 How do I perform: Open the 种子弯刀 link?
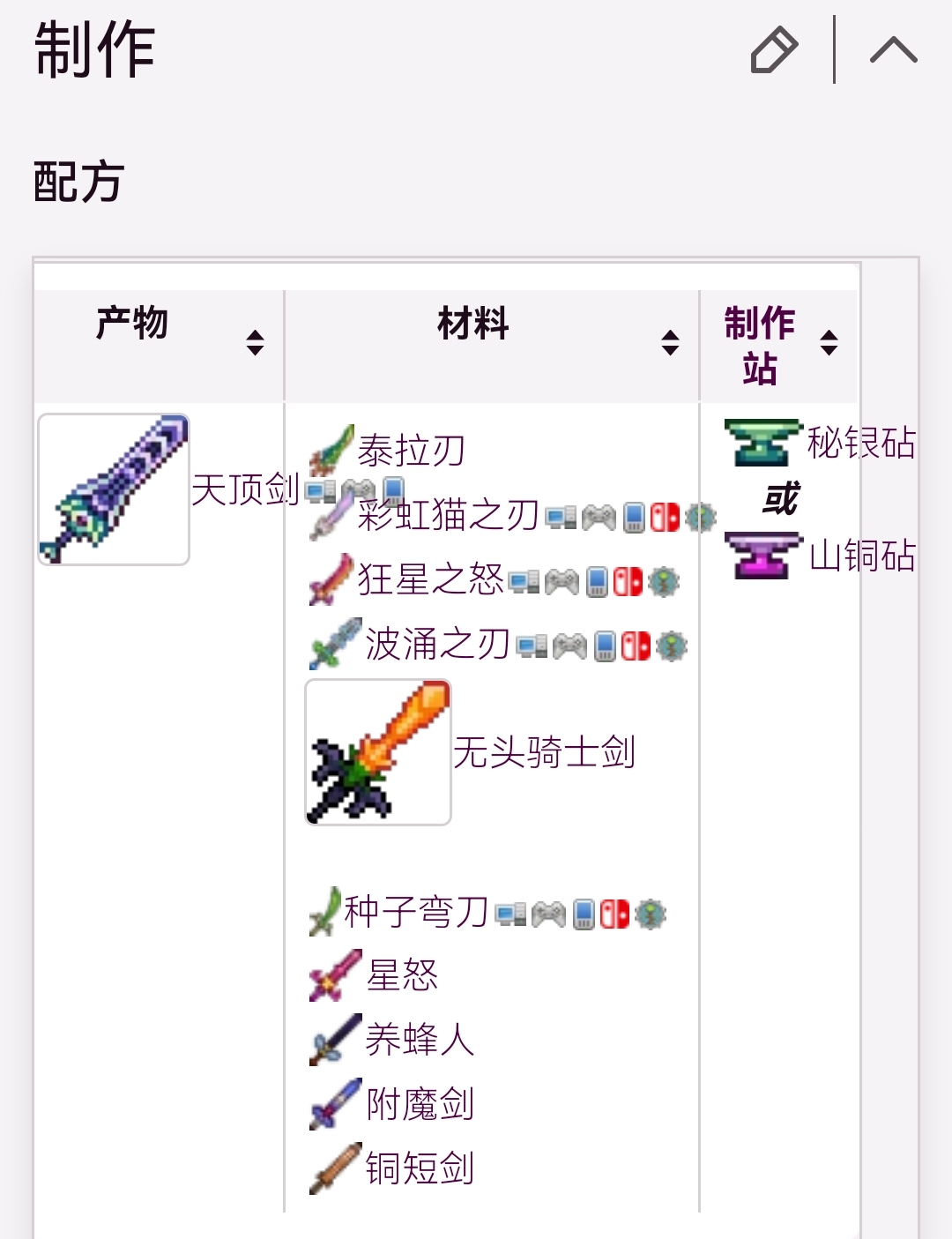(x=416, y=912)
